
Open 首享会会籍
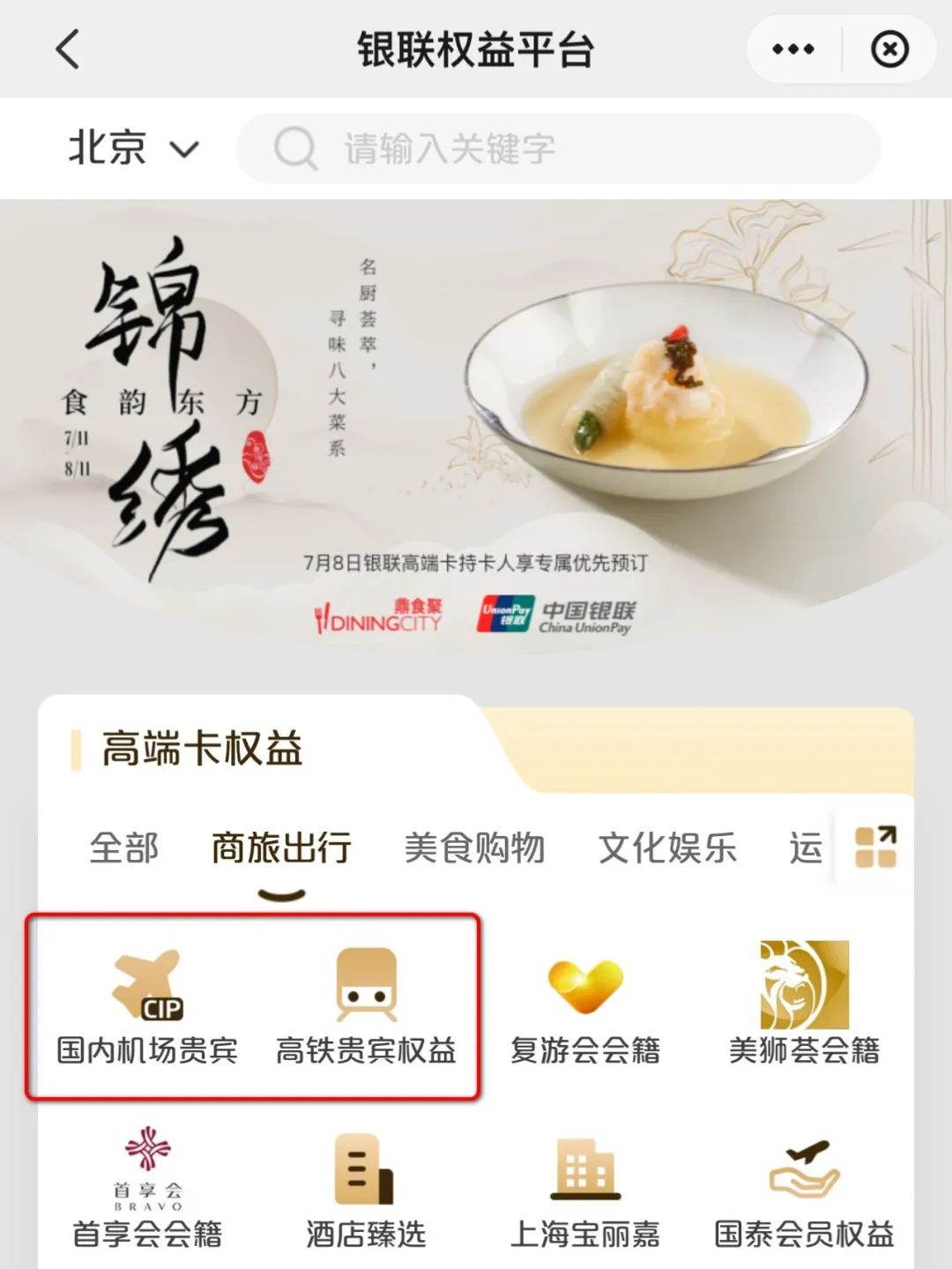click(147, 1191)
